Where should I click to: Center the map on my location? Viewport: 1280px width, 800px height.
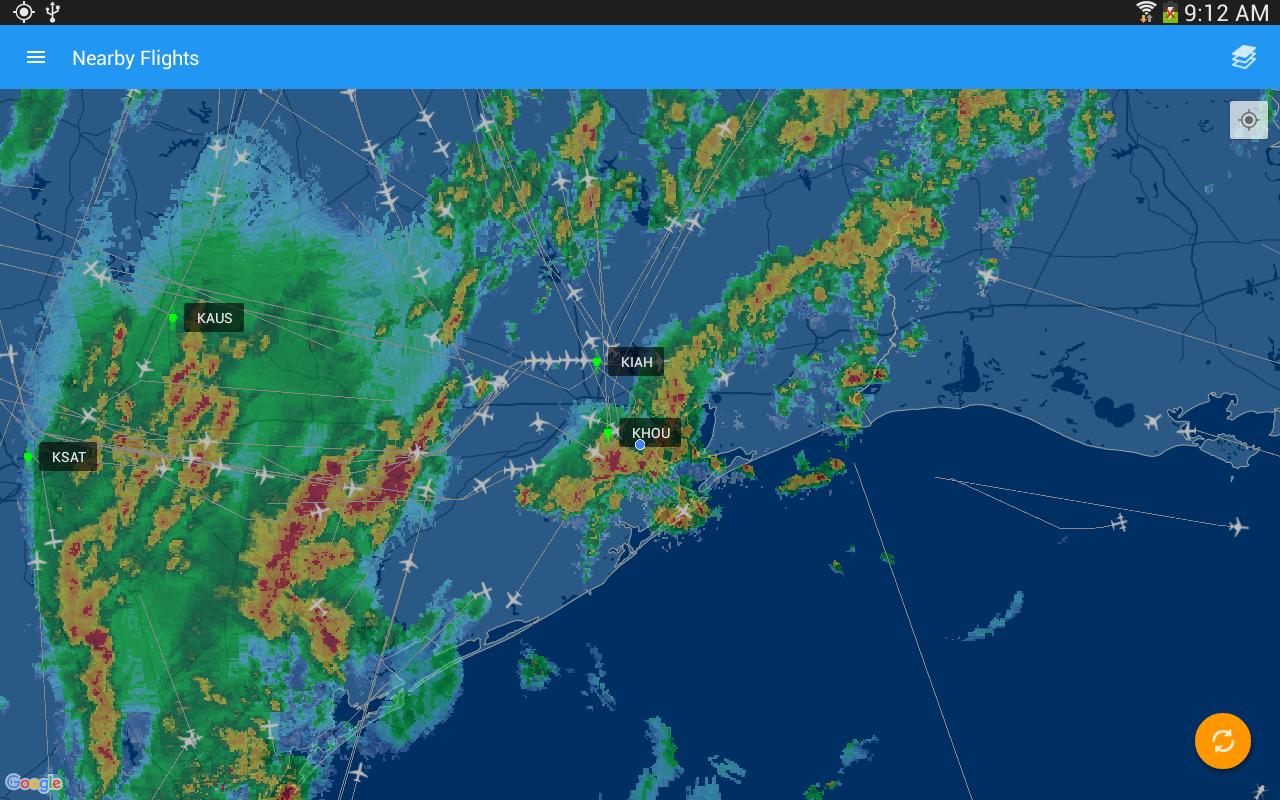click(x=1248, y=120)
